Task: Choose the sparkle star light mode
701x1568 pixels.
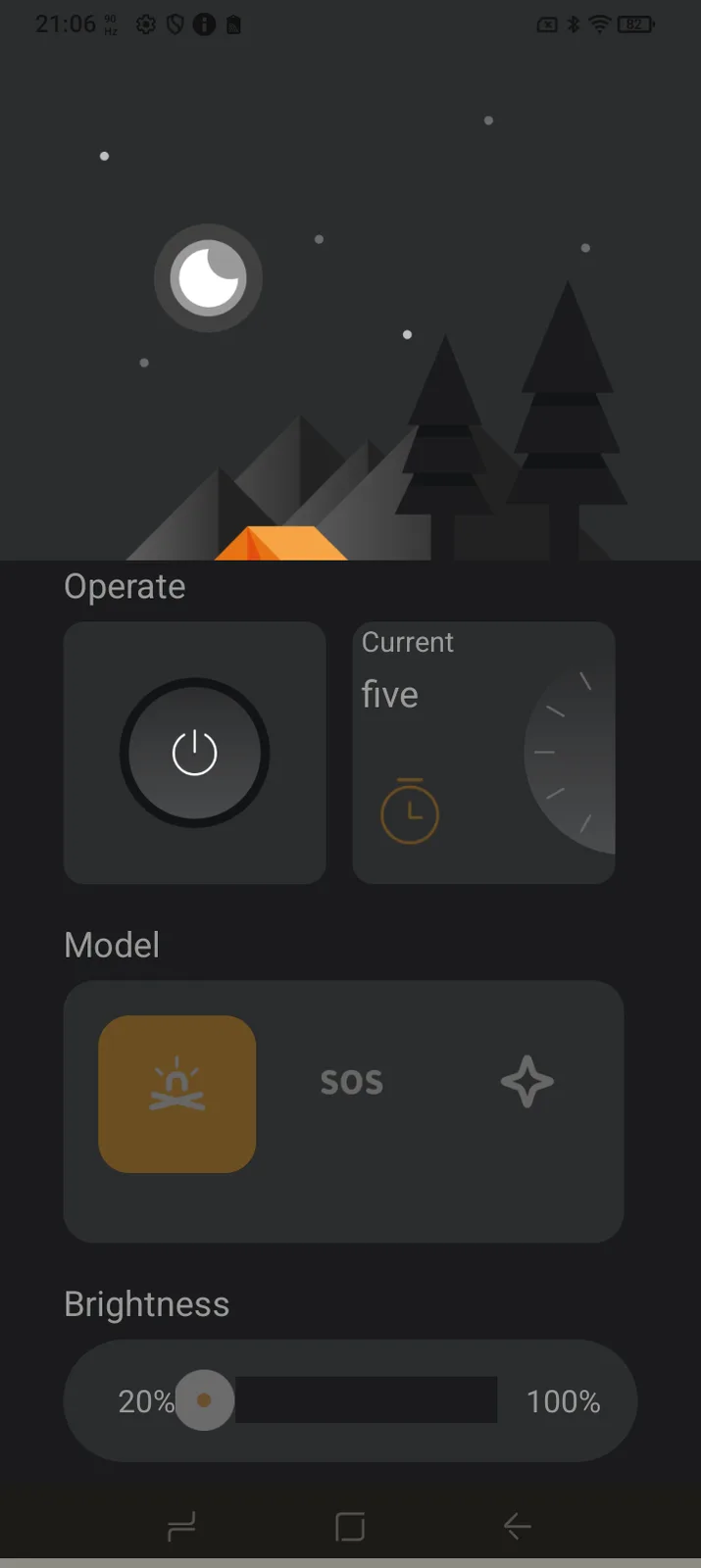Action: point(527,1082)
